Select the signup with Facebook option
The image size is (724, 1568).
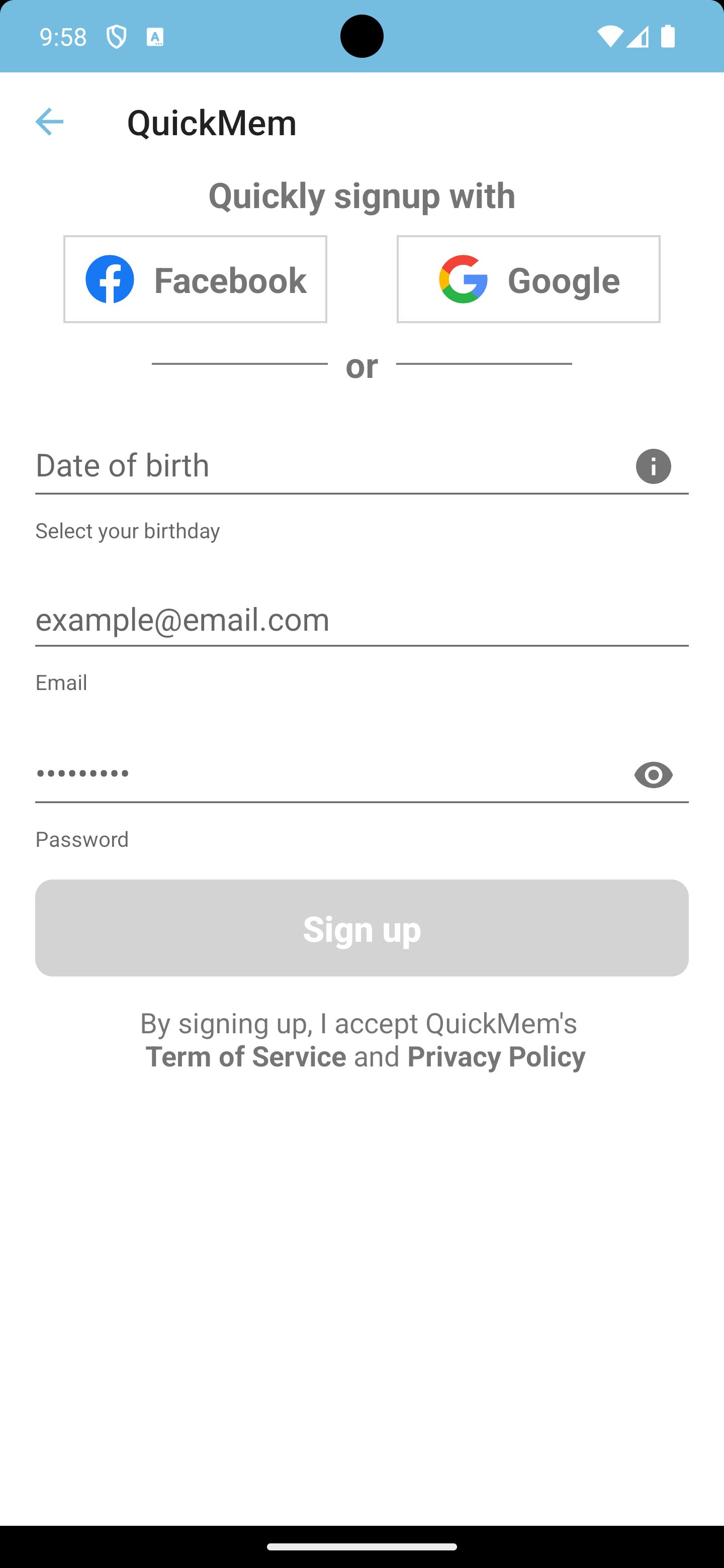point(195,279)
